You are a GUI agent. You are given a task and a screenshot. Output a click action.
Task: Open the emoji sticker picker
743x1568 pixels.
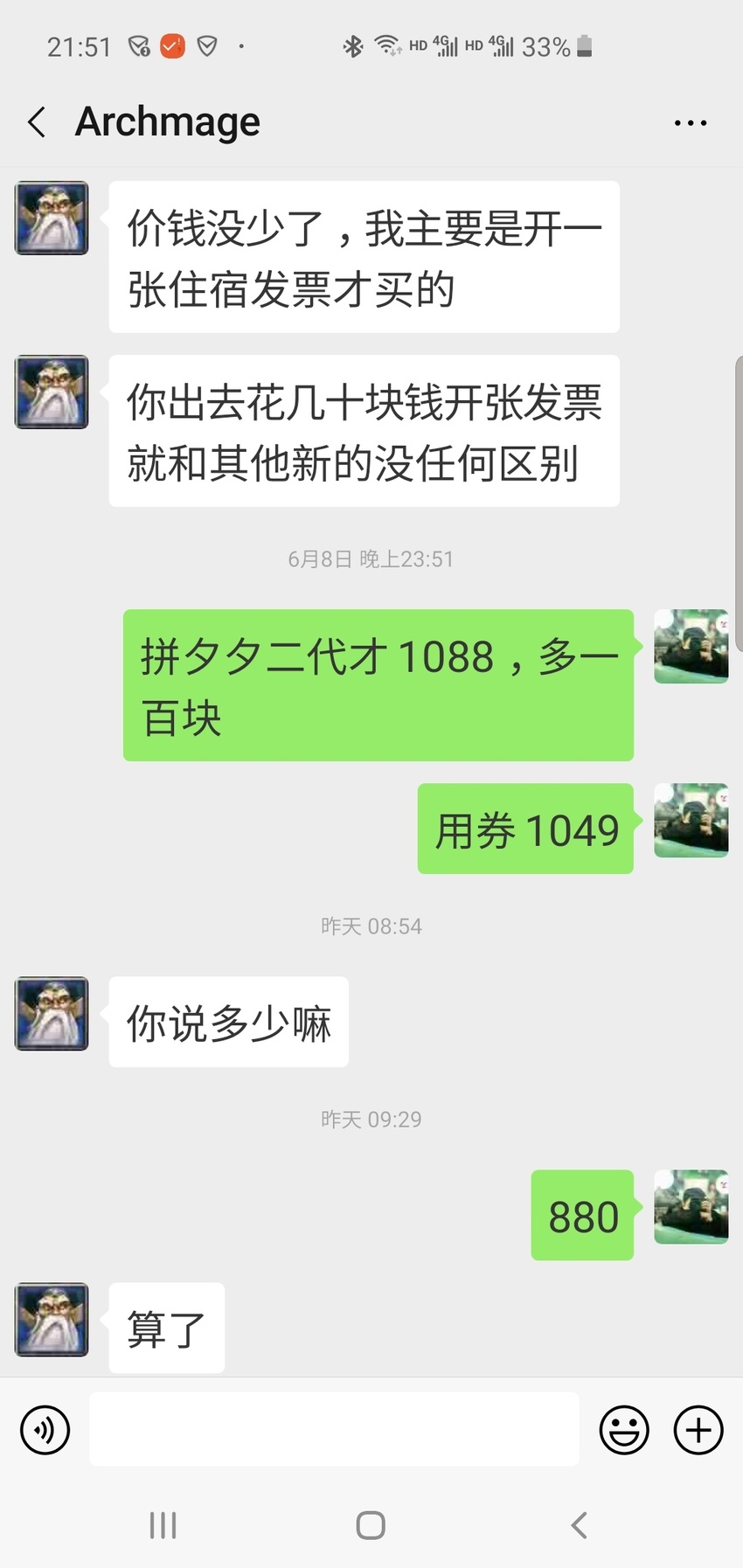point(624,1430)
